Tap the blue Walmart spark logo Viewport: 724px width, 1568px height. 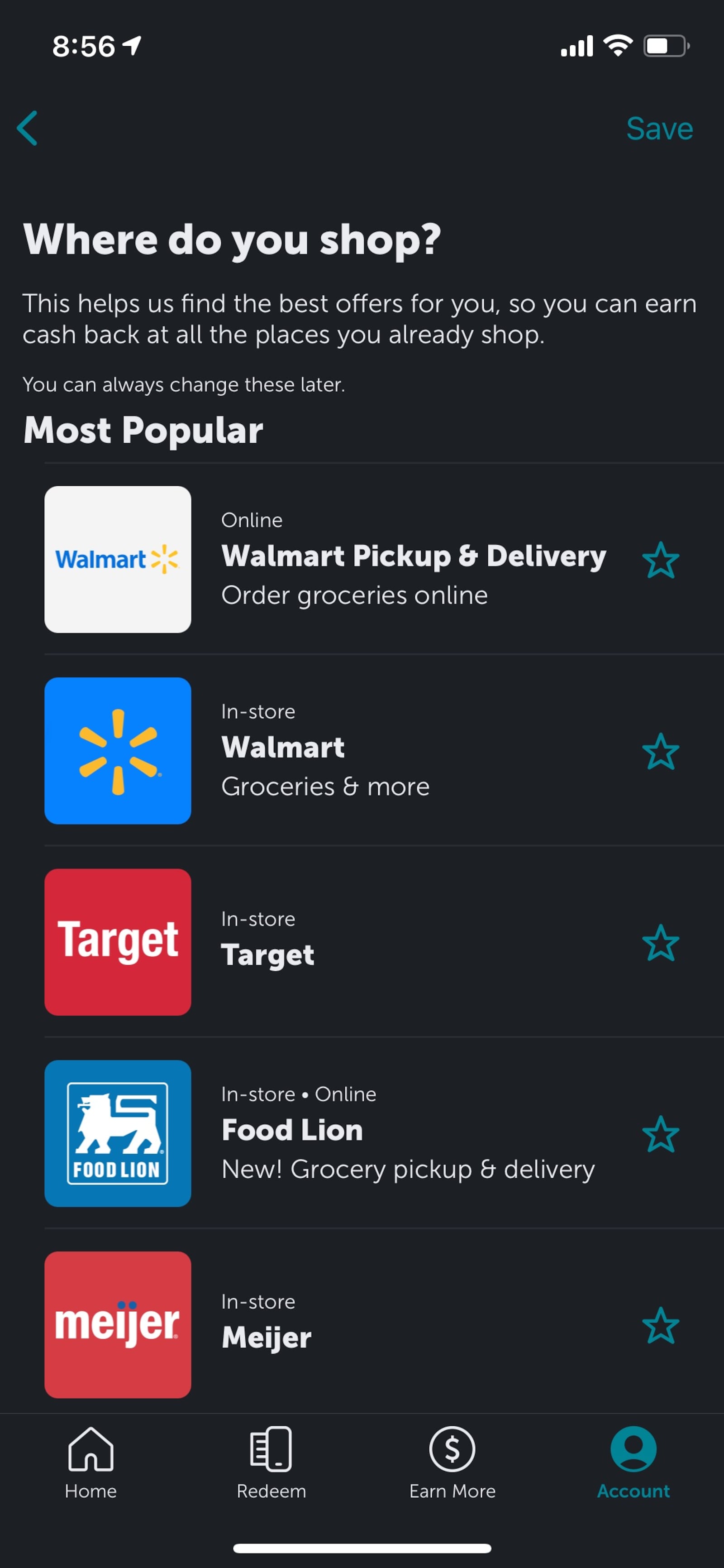point(117,751)
